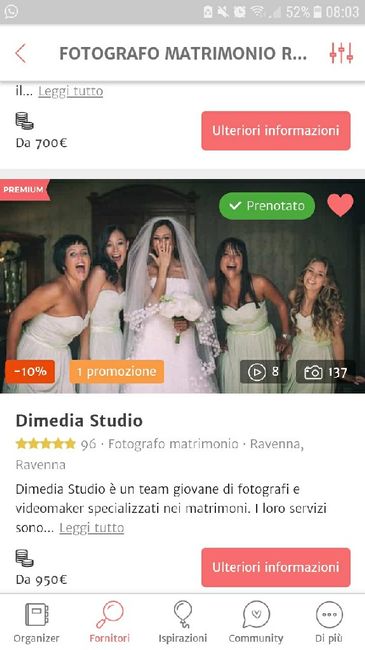The image size is (365, 650).
Task: Open the 137 photos gallery
Action: tap(326, 372)
